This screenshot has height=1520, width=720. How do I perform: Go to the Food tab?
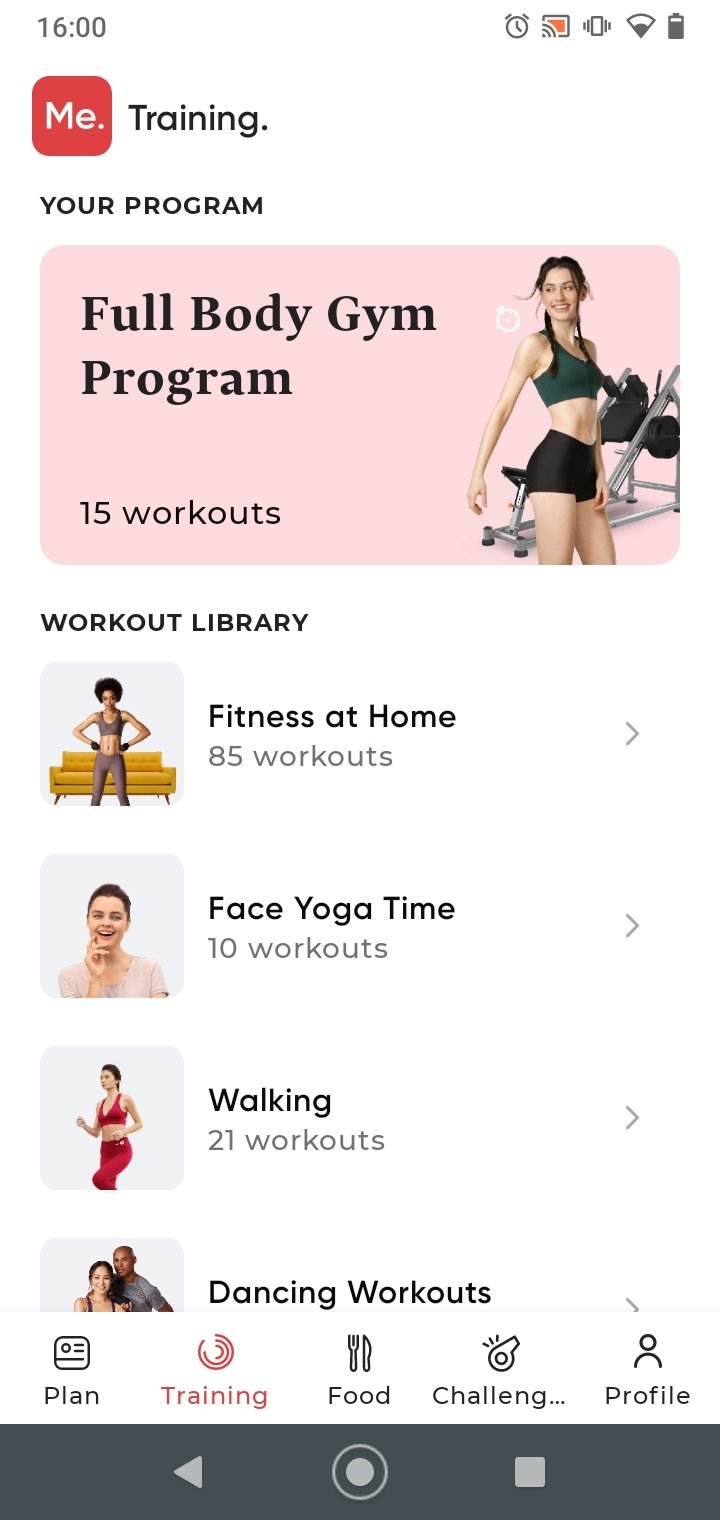[x=359, y=1369]
